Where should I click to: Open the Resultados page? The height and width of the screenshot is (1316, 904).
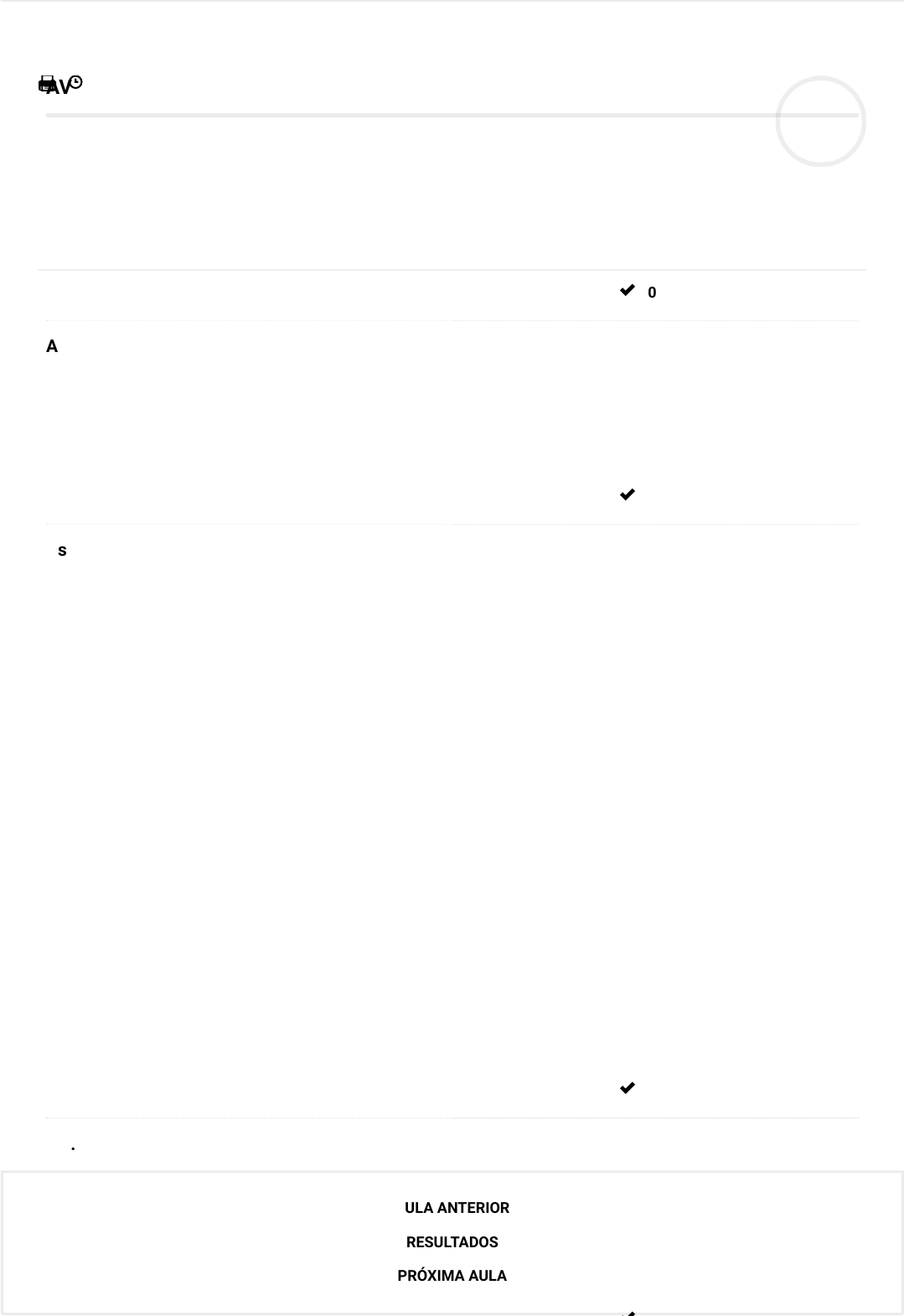click(x=452, y=1242)
